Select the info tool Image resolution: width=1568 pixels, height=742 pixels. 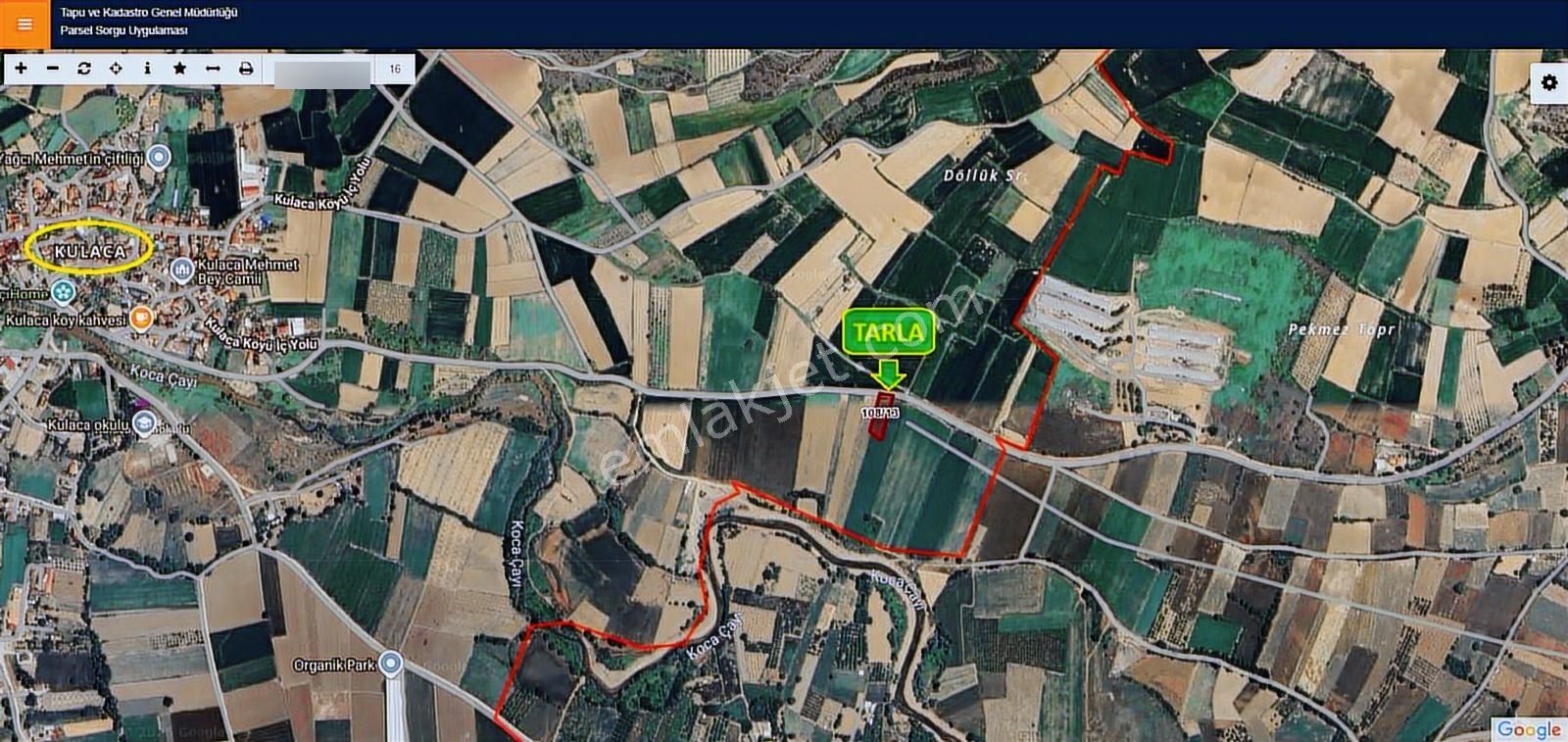pos(147,69)
